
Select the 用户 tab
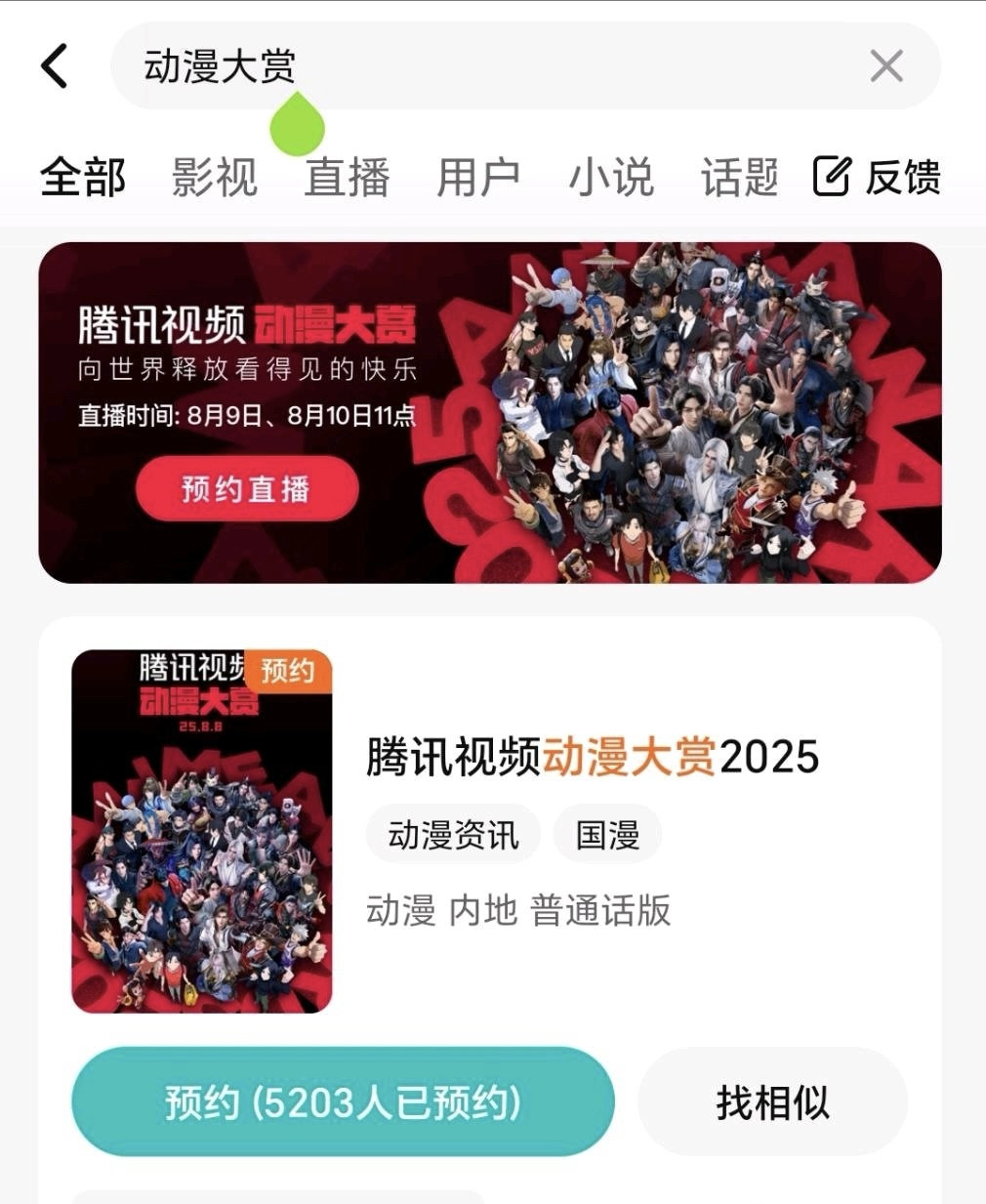pos(478,178)
